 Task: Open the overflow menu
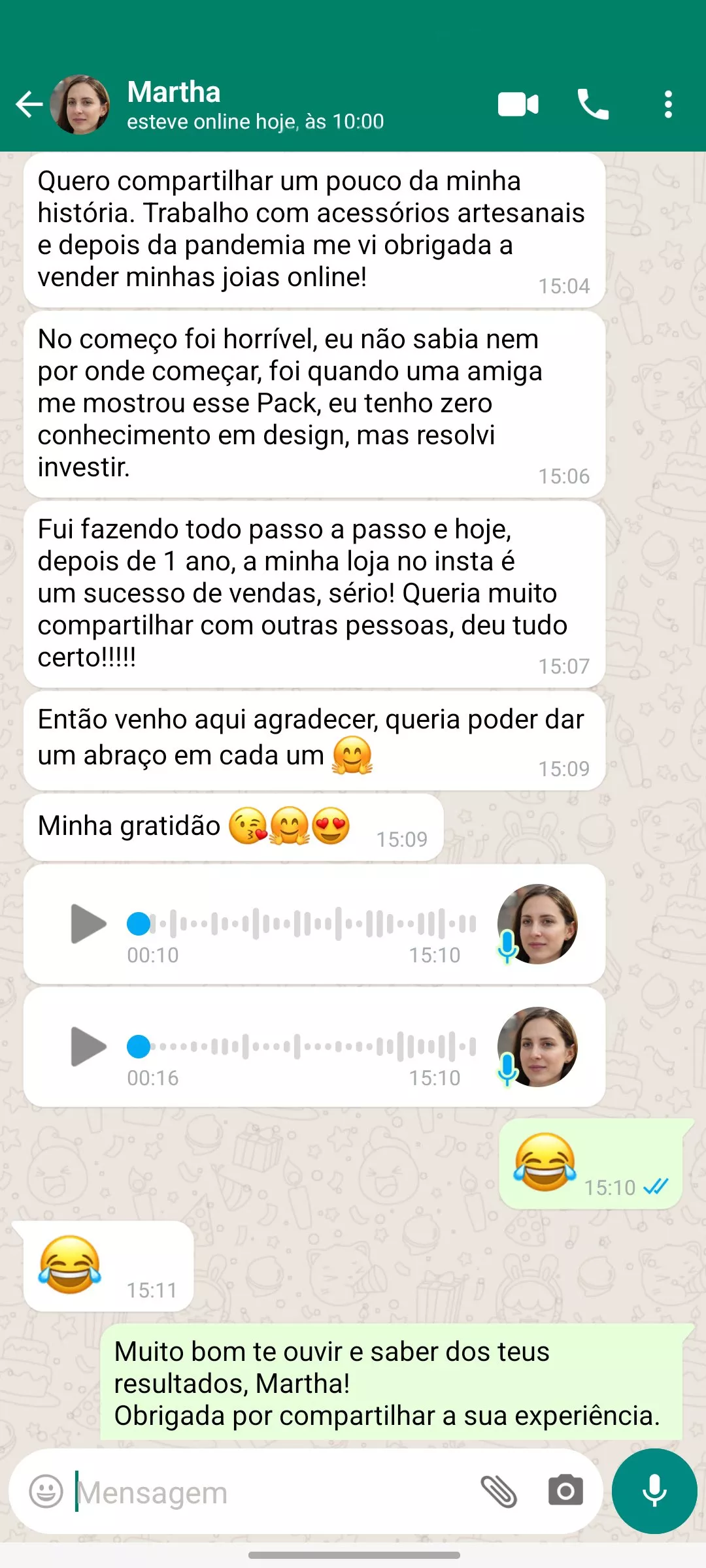[x=667, y=105]
